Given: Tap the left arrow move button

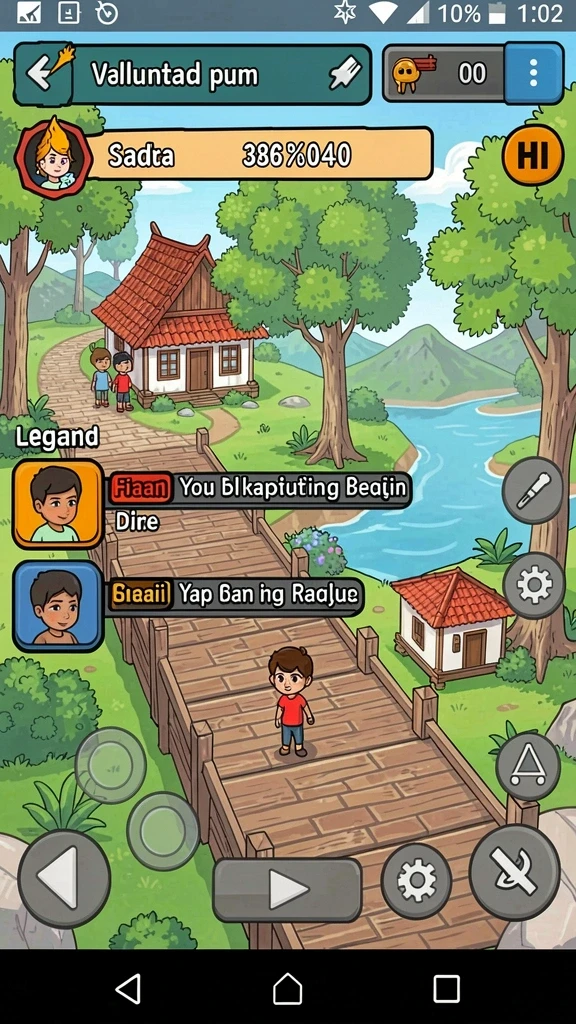Looking at the screenshot, I should [64, 879].
